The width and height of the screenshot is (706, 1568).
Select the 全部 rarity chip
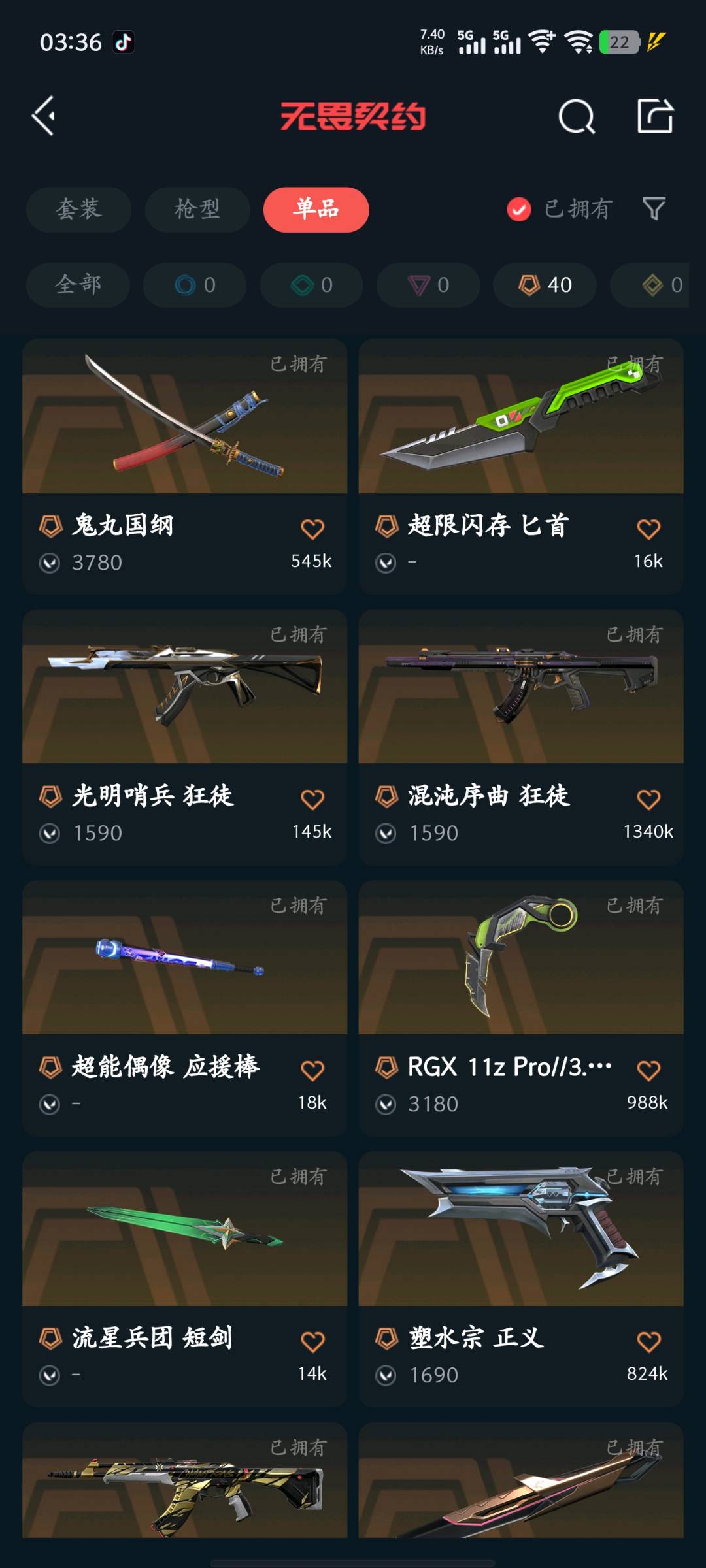click(78, 285)
